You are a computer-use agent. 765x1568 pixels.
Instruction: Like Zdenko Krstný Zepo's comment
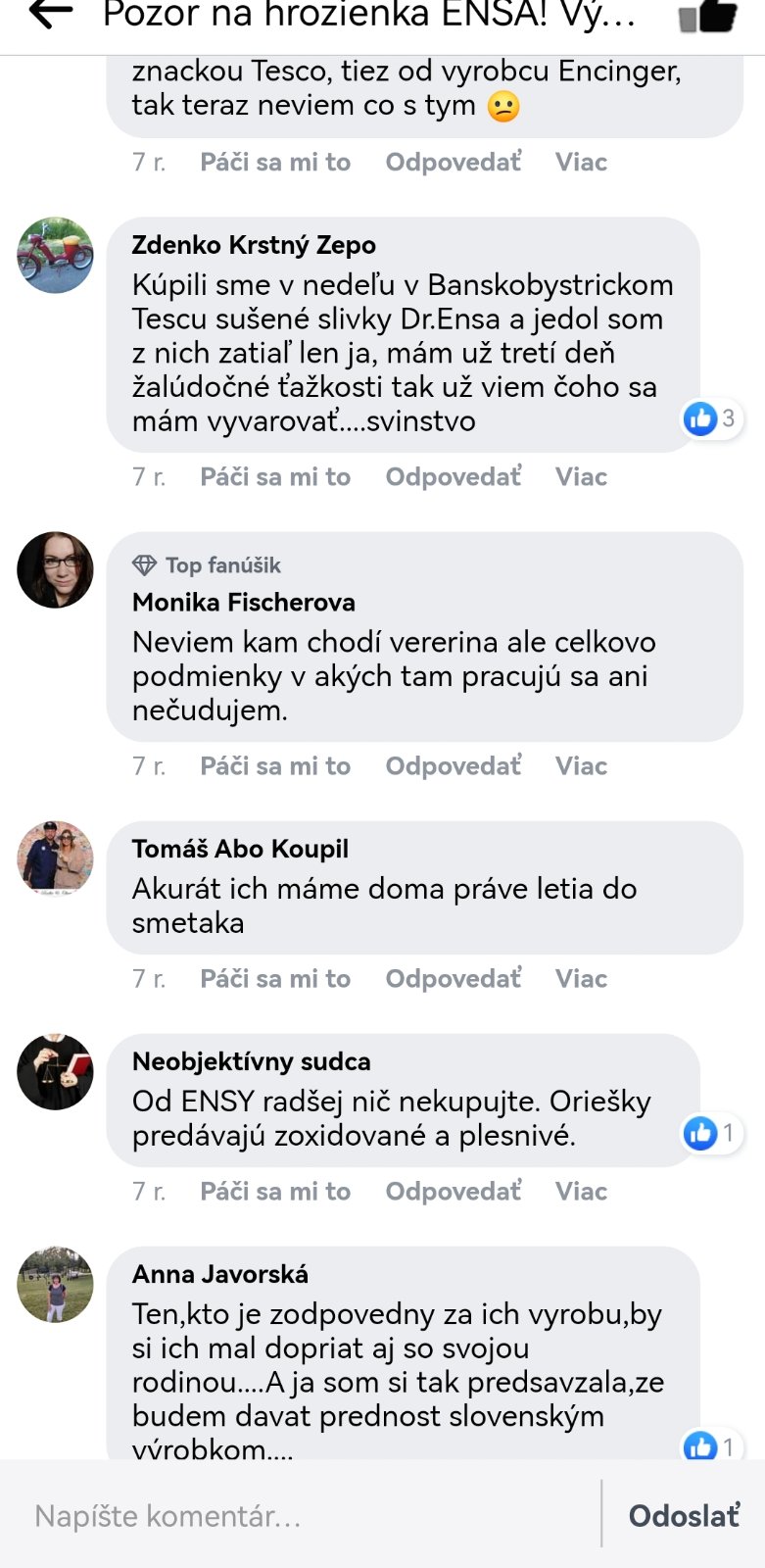coord(274,477)
